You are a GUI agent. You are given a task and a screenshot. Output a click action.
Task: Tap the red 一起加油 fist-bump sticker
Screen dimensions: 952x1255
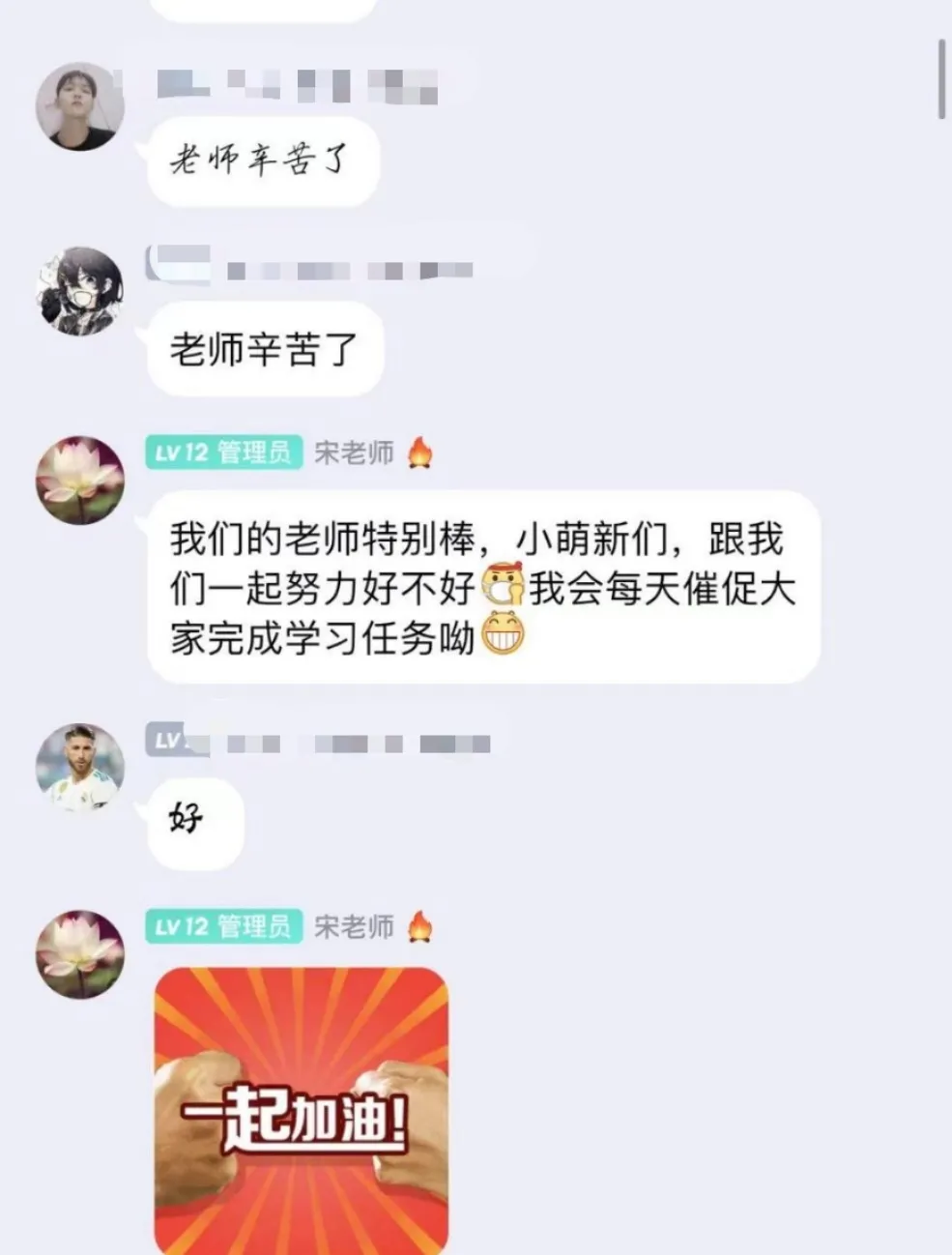click(303, 1107)
